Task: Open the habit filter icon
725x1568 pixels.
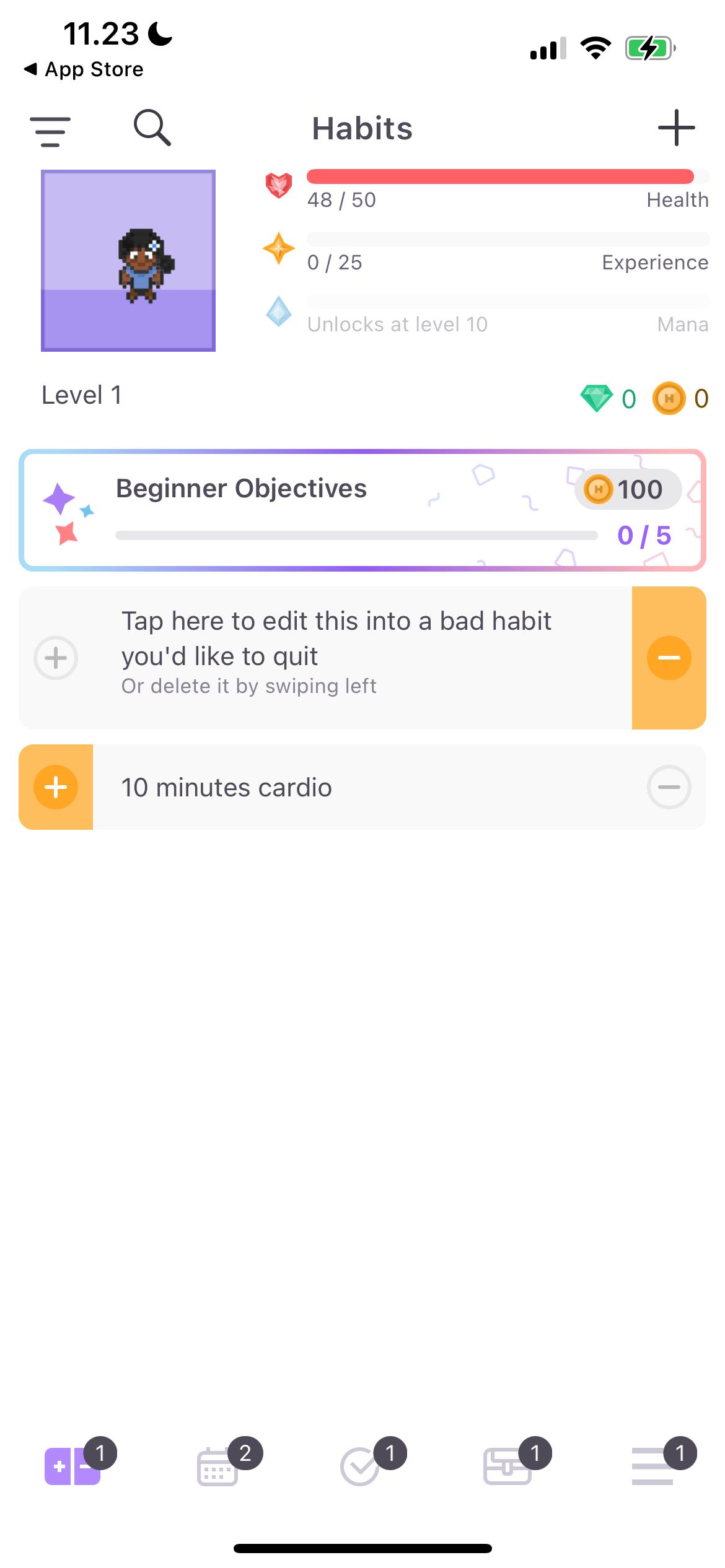Action: (x=50, y=131)
